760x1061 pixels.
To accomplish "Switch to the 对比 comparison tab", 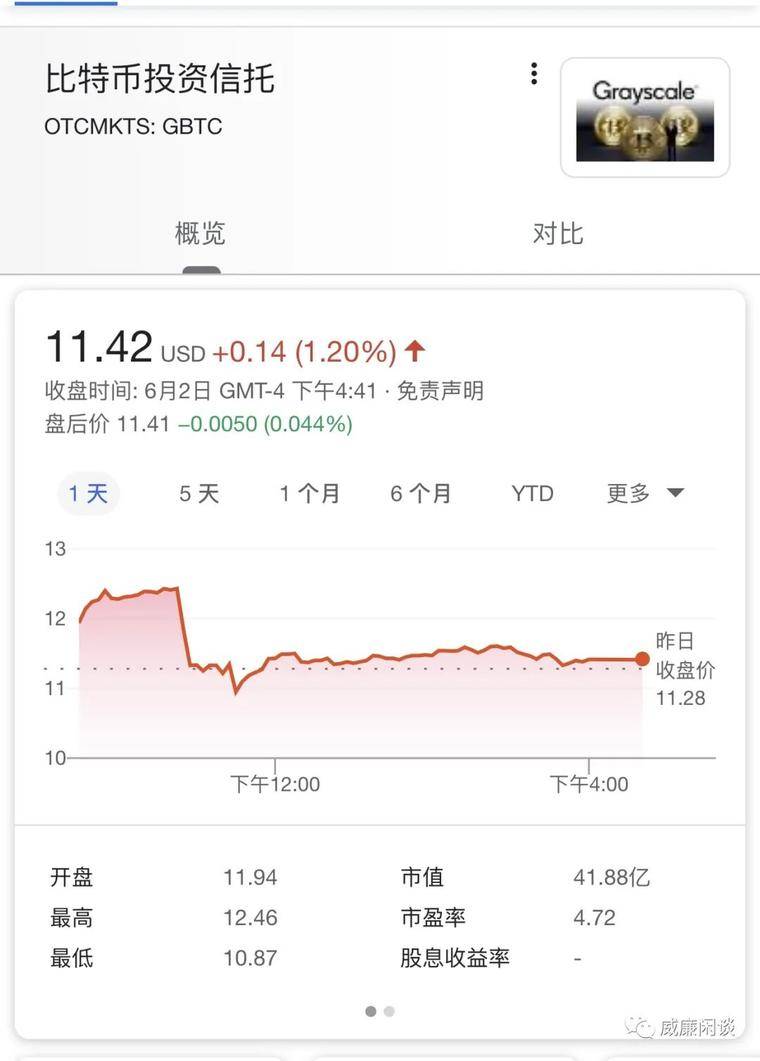I will (x=559, y=234).
